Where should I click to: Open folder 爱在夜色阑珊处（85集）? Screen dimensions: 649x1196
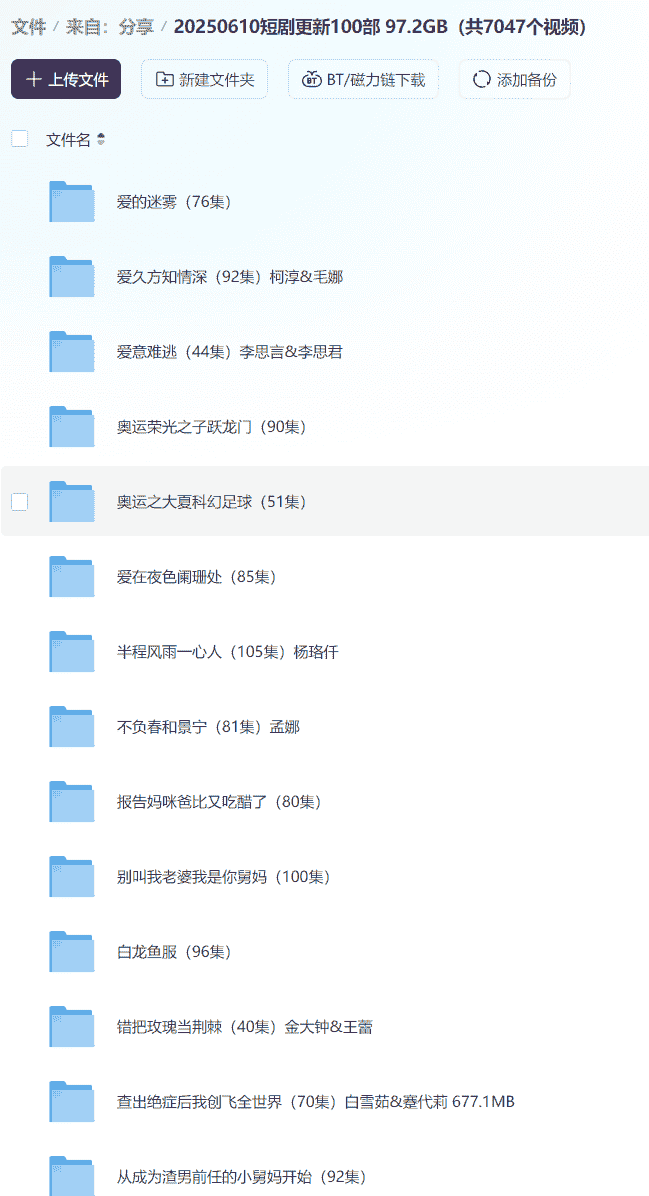coord(196,577)
